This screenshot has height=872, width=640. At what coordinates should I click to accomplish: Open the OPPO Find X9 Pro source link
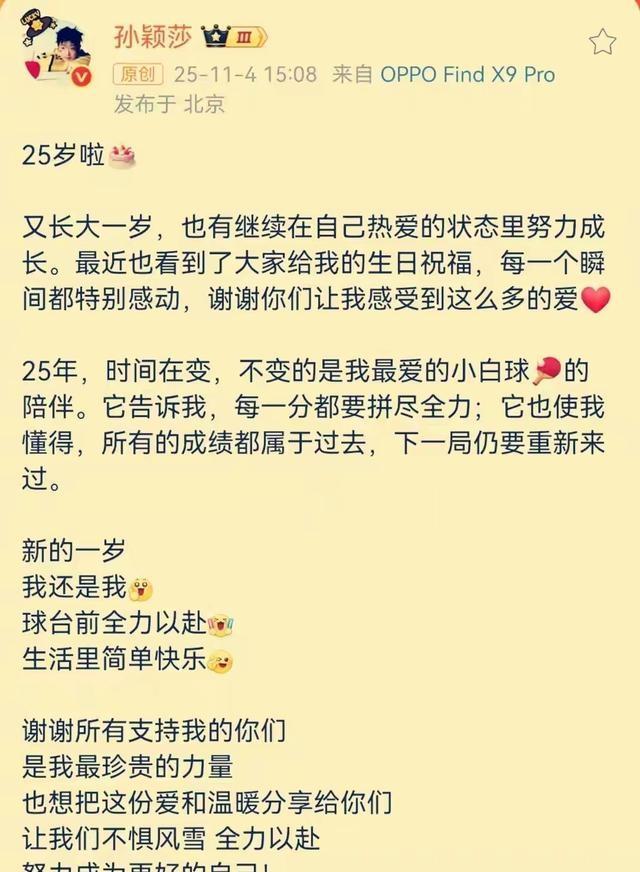point(465,74)
